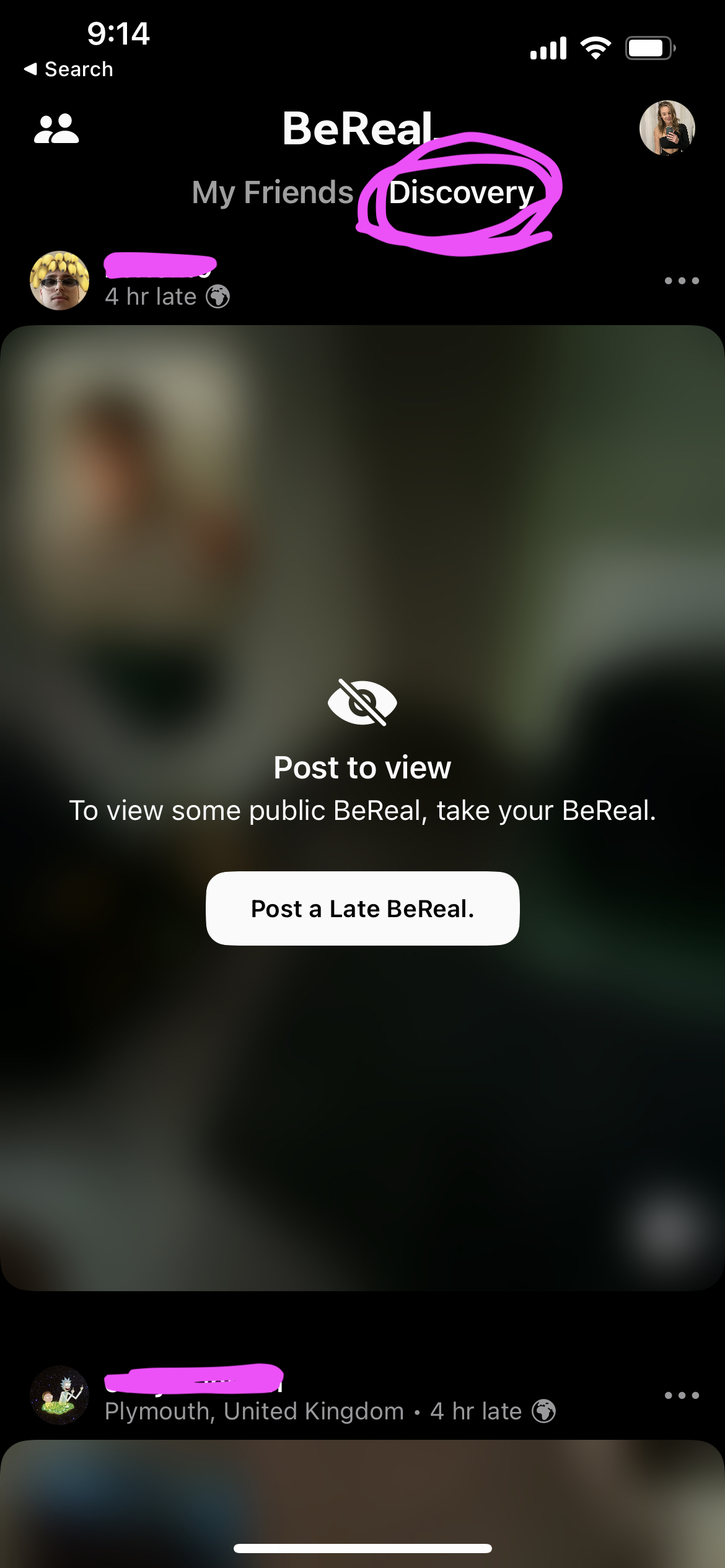
Task: Return to Search via back arrow
Action: pos(68,69)
